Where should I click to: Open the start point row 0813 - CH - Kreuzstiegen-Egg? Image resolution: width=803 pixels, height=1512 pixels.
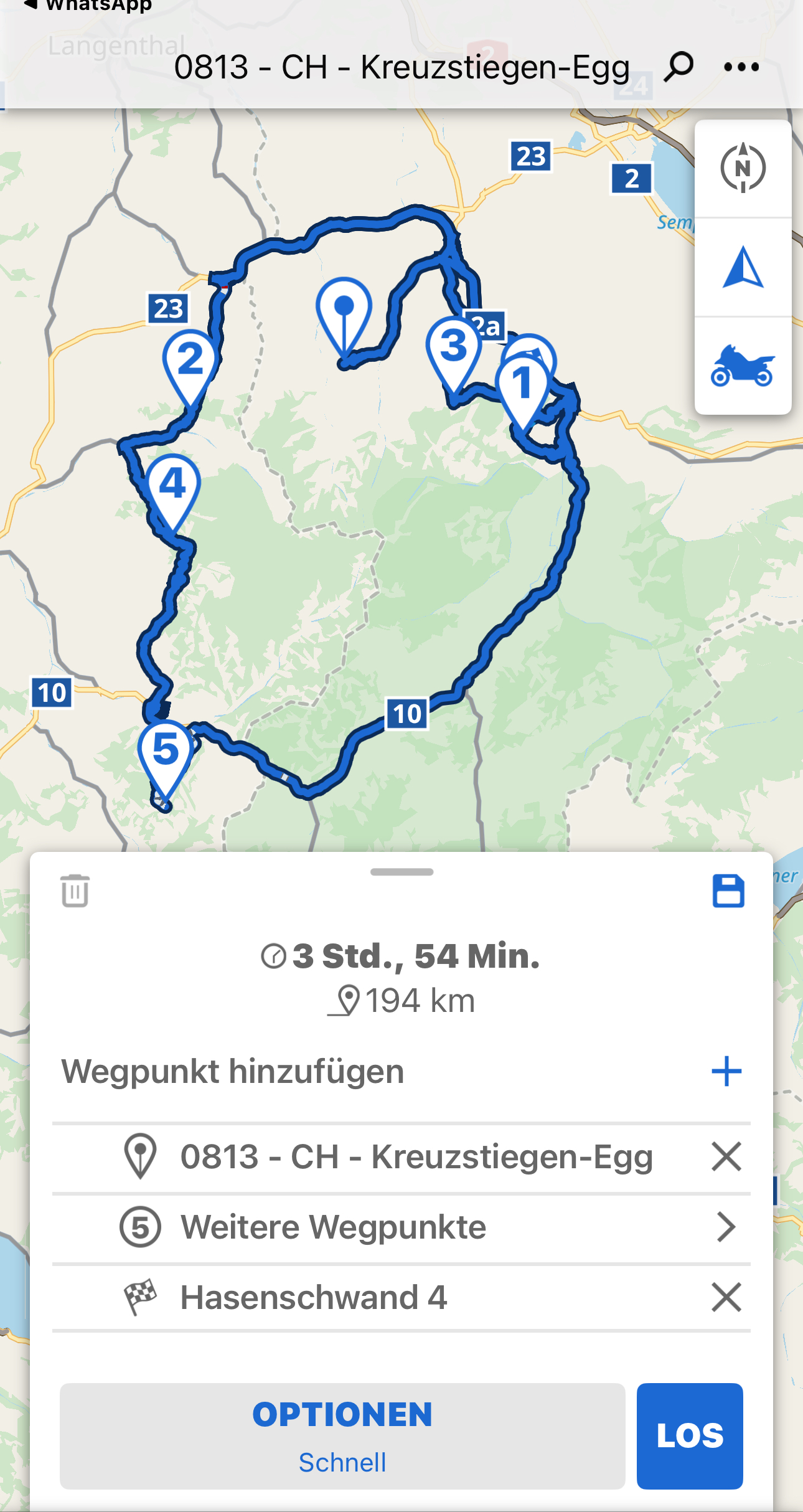(401, 1156)
